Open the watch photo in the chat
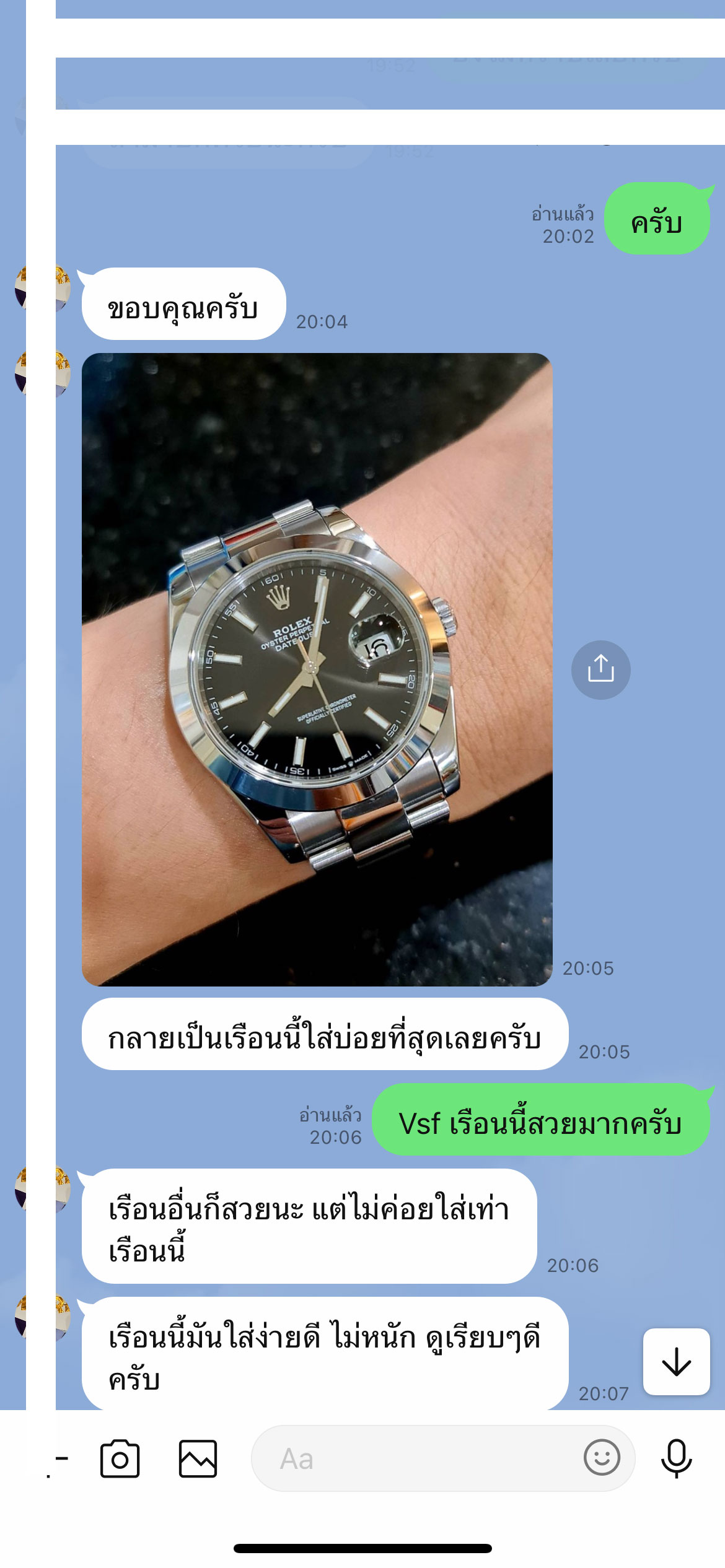This screenshot has height=1568, width=725. [317, 669]
